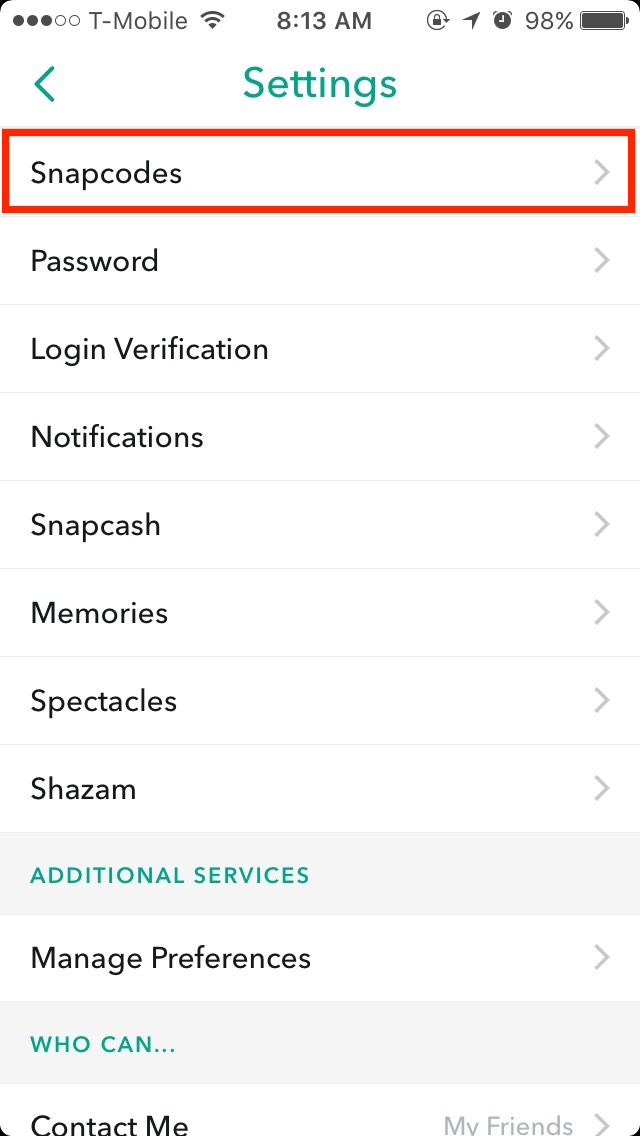Screen dimensions: 640x1136
Task: Open Memories settings
Action: [x=320, y=613]
